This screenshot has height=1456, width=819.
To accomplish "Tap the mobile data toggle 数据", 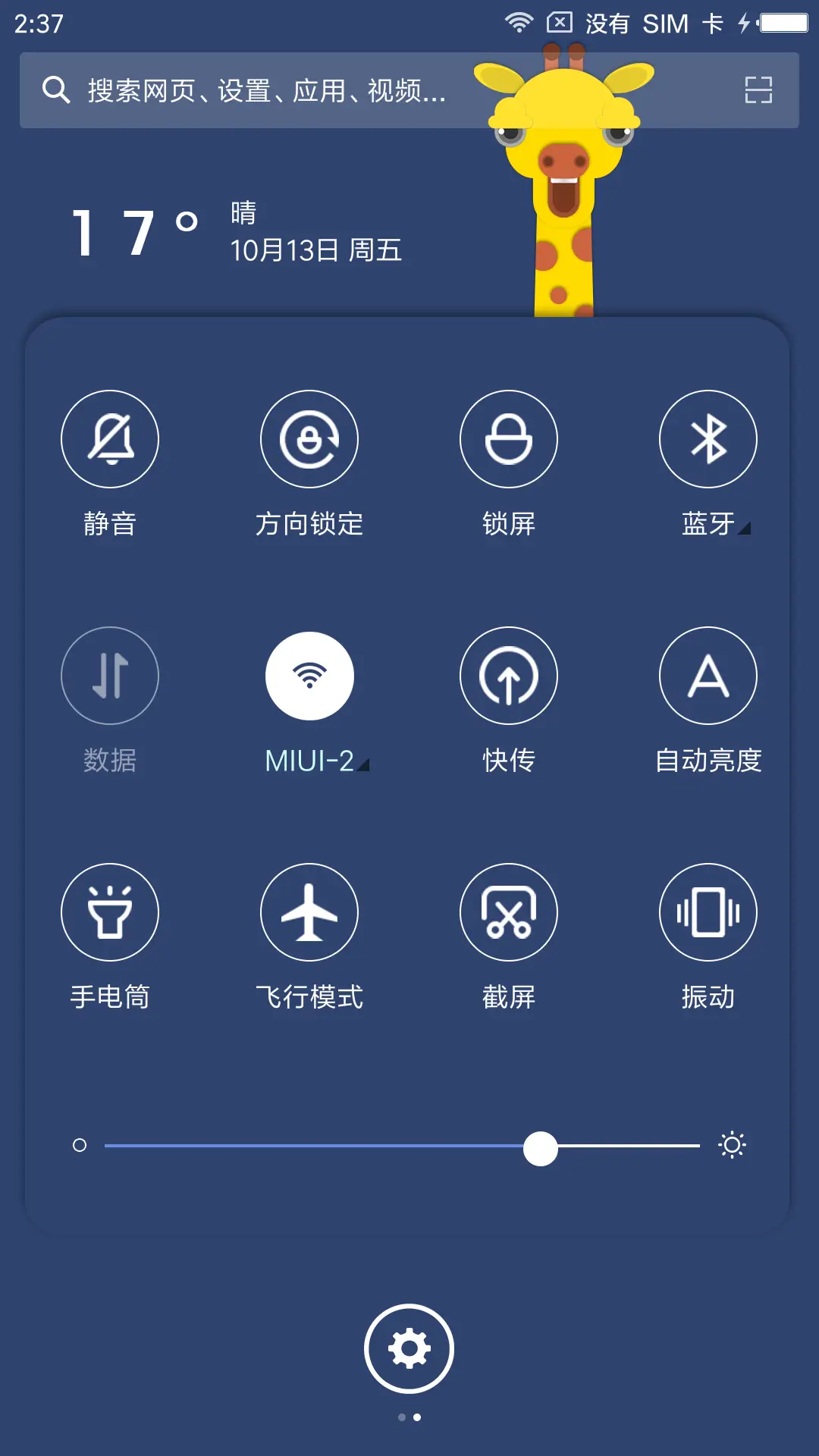I will tap(110, 675).
